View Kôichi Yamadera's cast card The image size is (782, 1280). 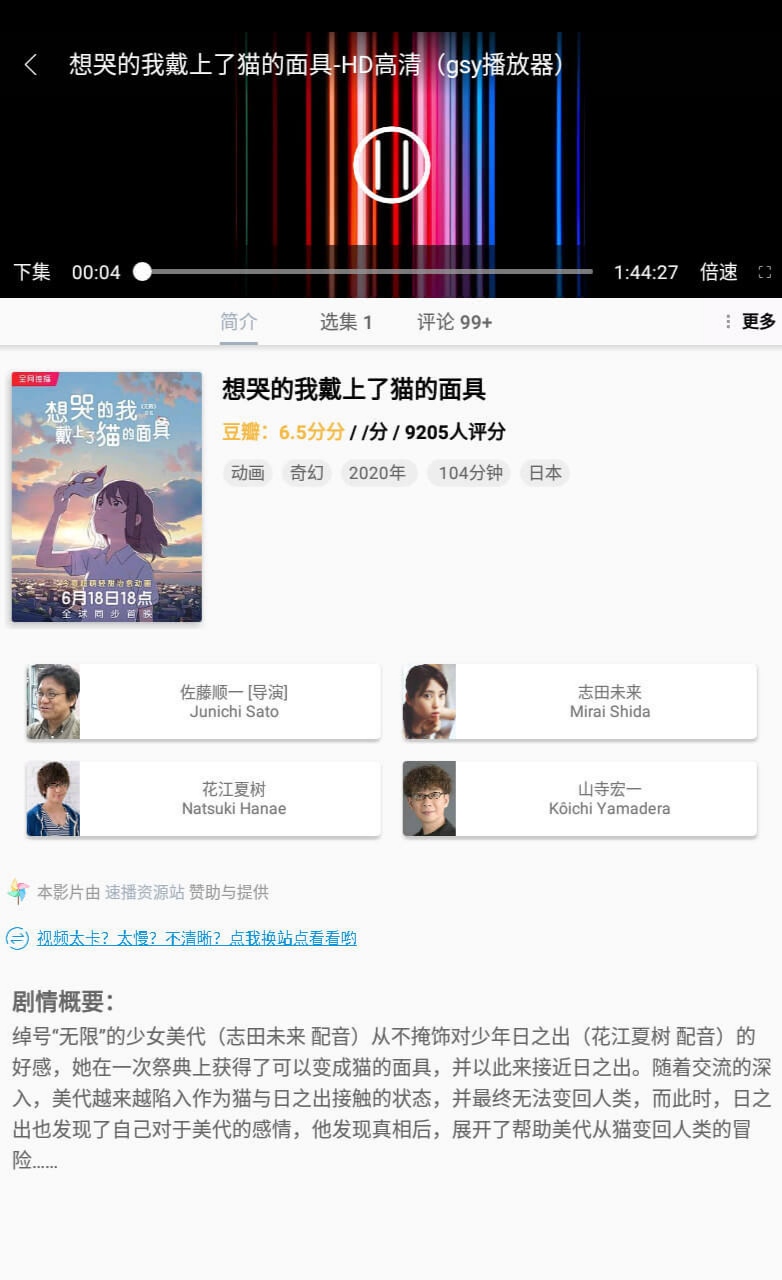pyautogui.click(x=580, y=799)
